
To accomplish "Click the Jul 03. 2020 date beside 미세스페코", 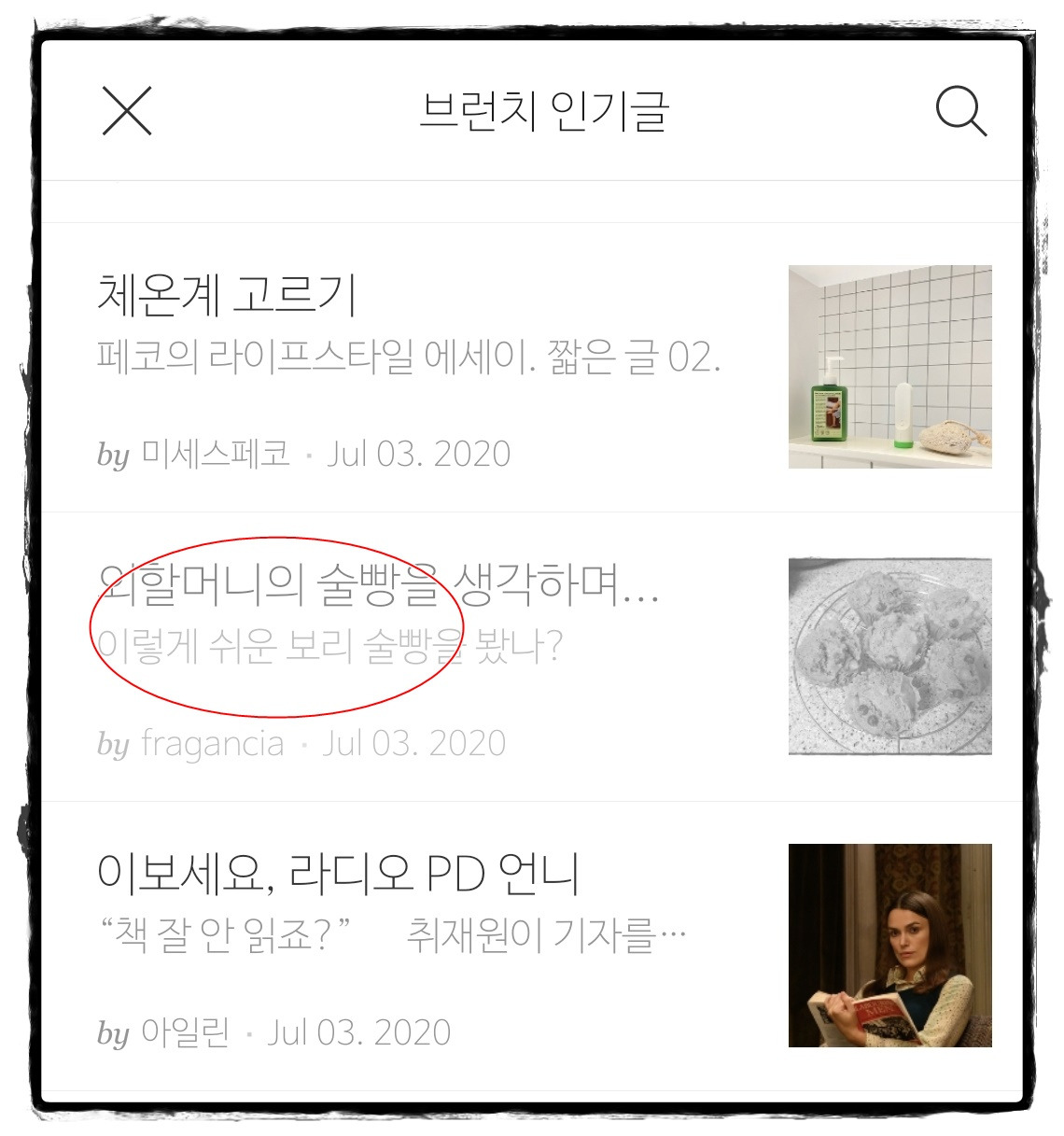I will (418, 454).
